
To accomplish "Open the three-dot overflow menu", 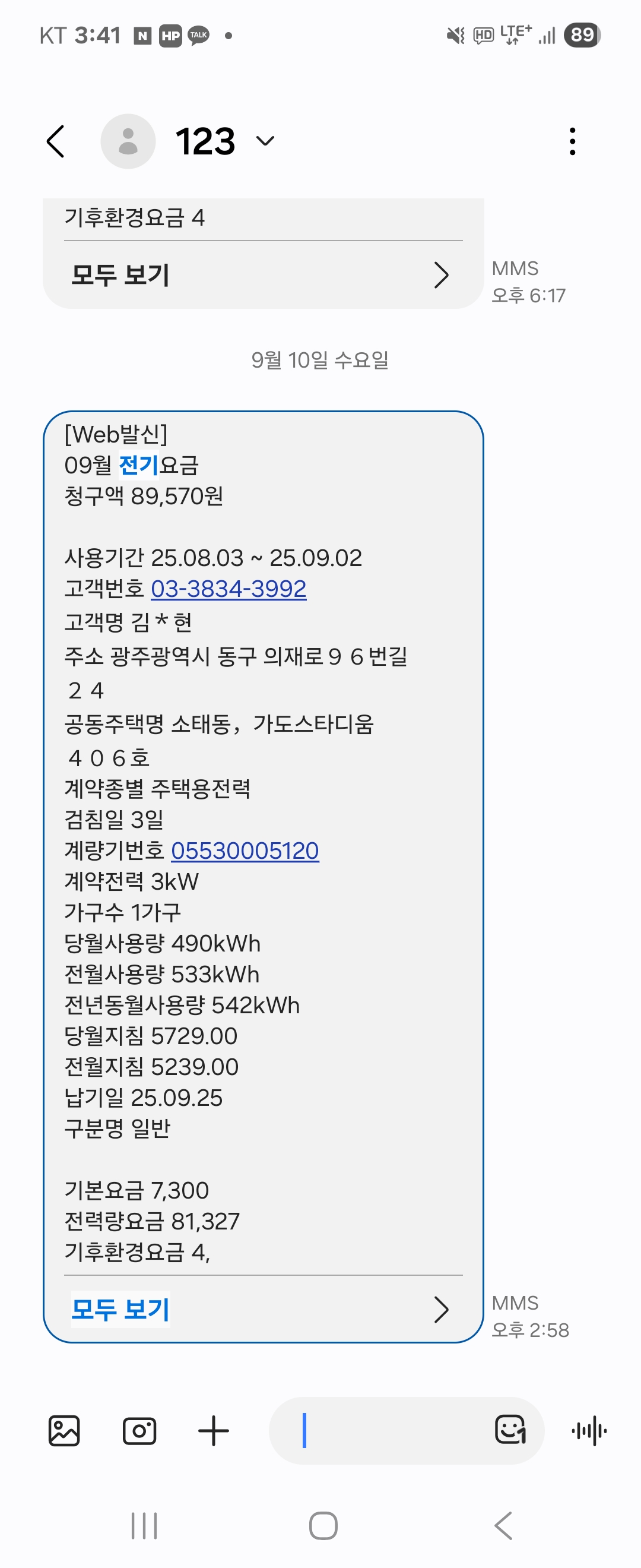I will 572,141.
